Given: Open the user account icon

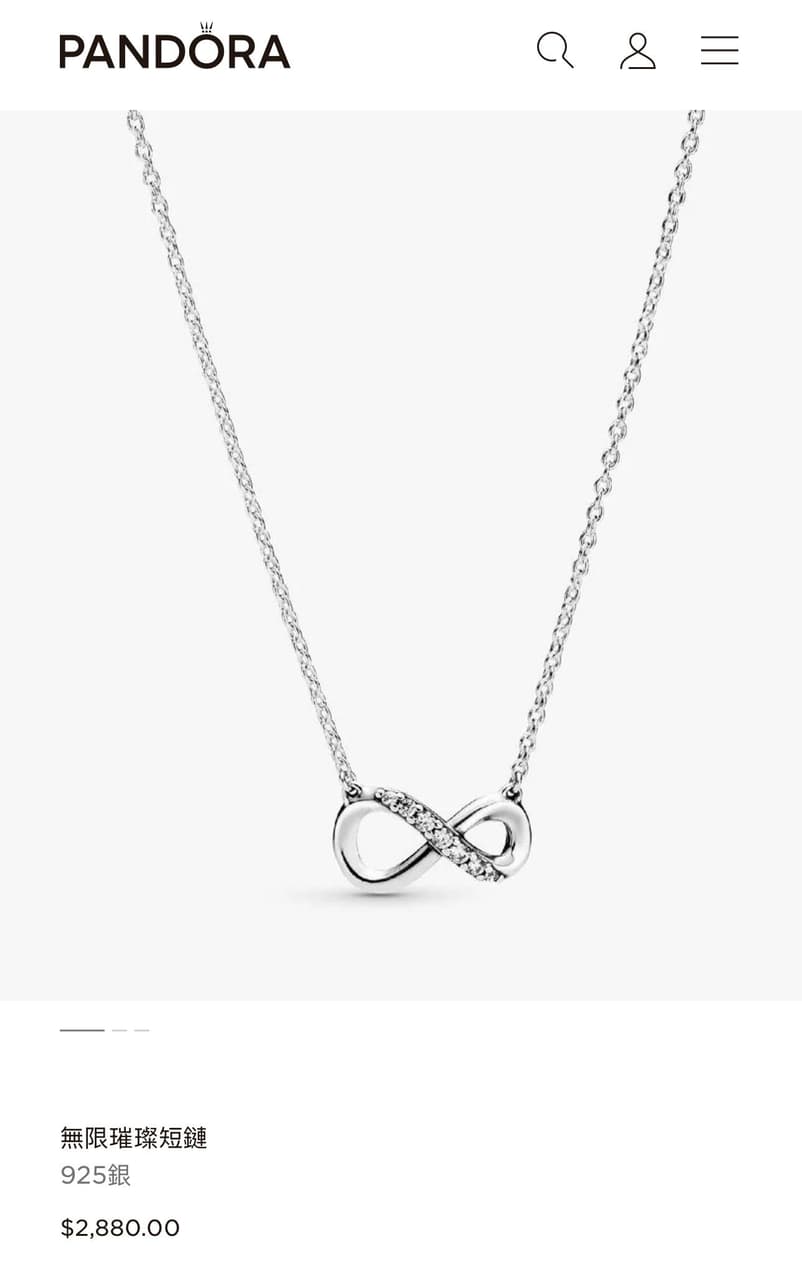Looking at the screenshot, I should click(x=637, y=51).
